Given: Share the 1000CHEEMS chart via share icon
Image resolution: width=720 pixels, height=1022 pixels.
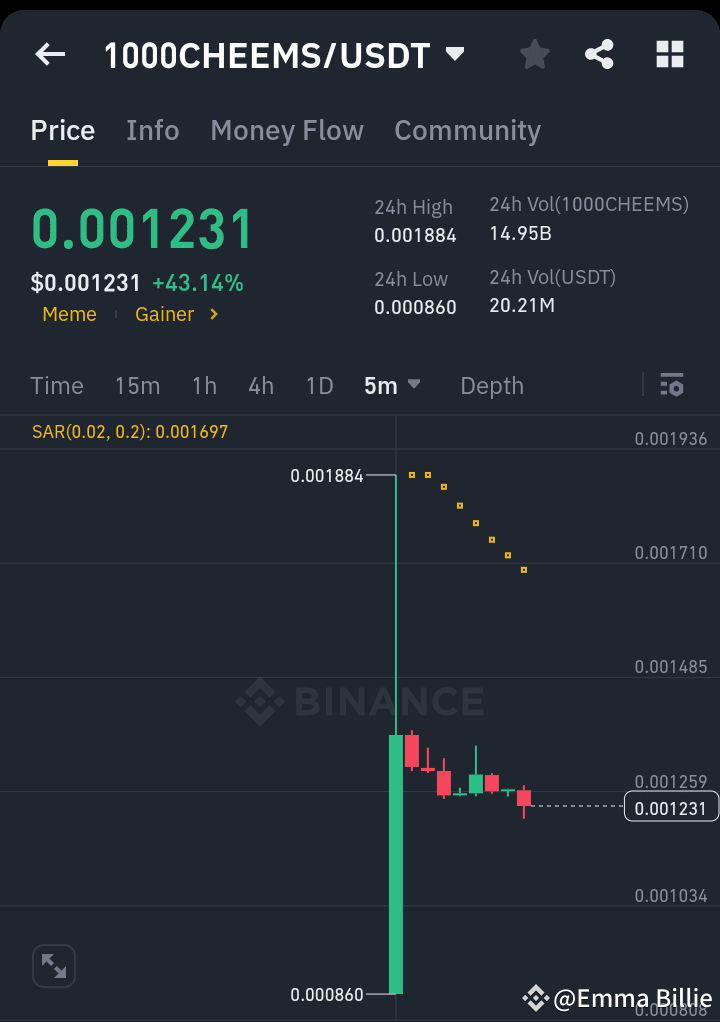Looking at the screenshot, I should click(x=599, y=54).
